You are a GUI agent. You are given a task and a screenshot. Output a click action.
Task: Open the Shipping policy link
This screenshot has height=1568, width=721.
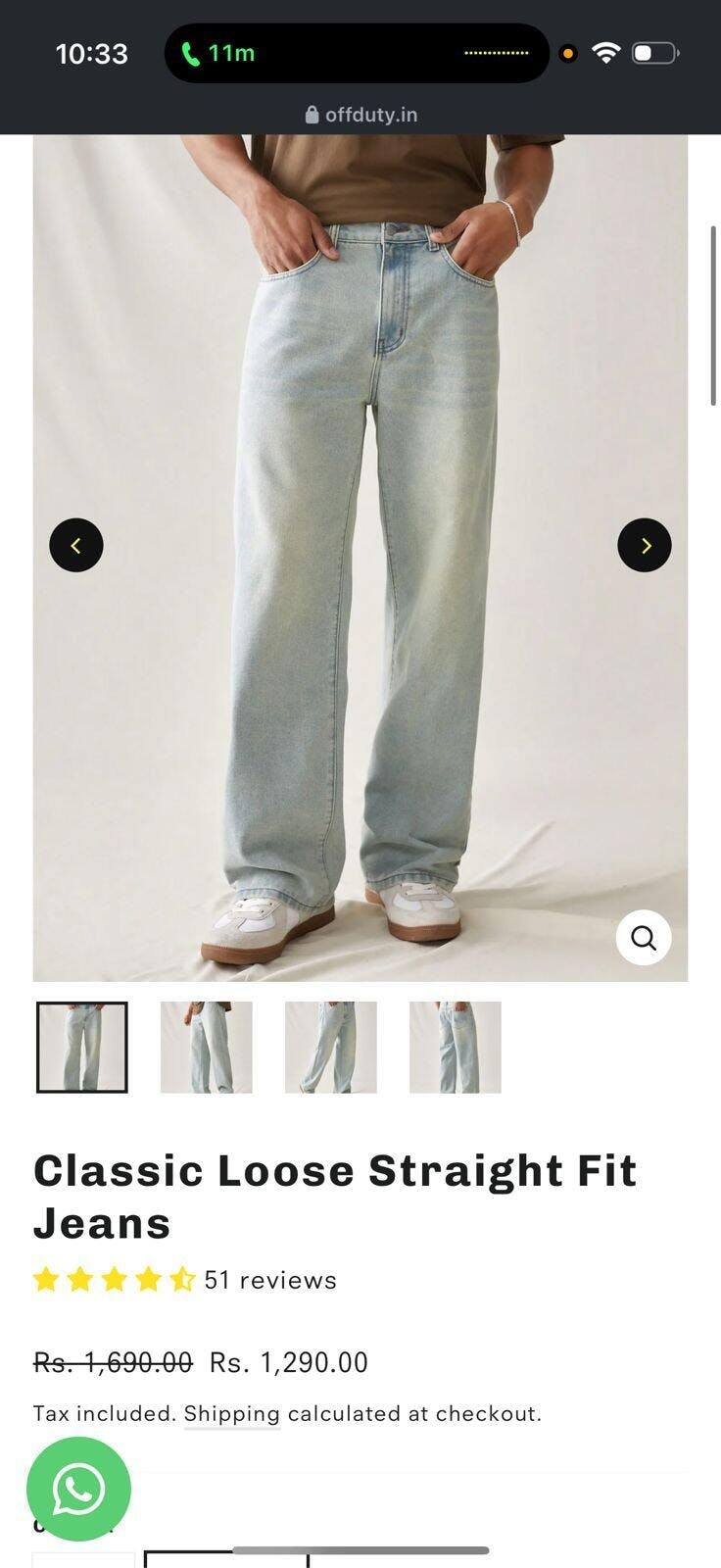[x=232, y=1413]
